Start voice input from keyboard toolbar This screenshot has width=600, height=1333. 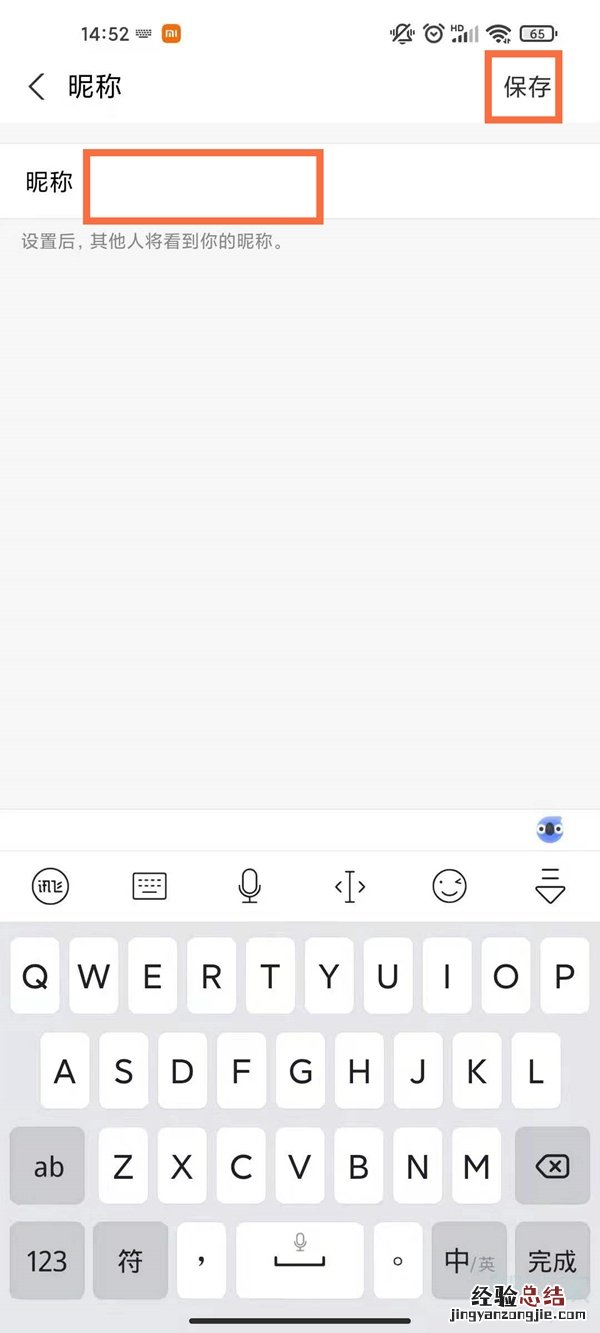(249, 886)
